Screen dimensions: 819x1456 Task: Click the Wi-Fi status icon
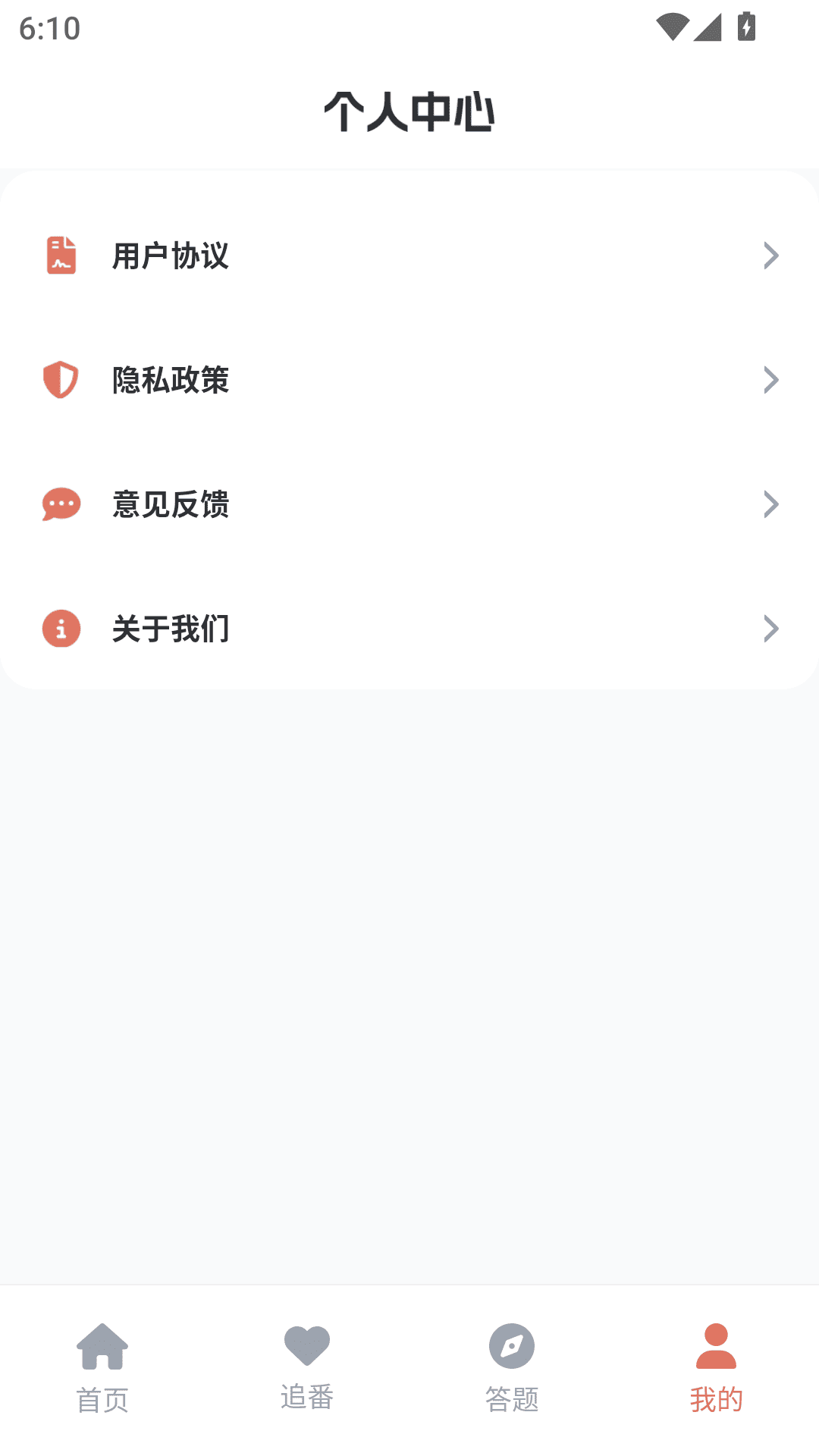coord(672,25)
